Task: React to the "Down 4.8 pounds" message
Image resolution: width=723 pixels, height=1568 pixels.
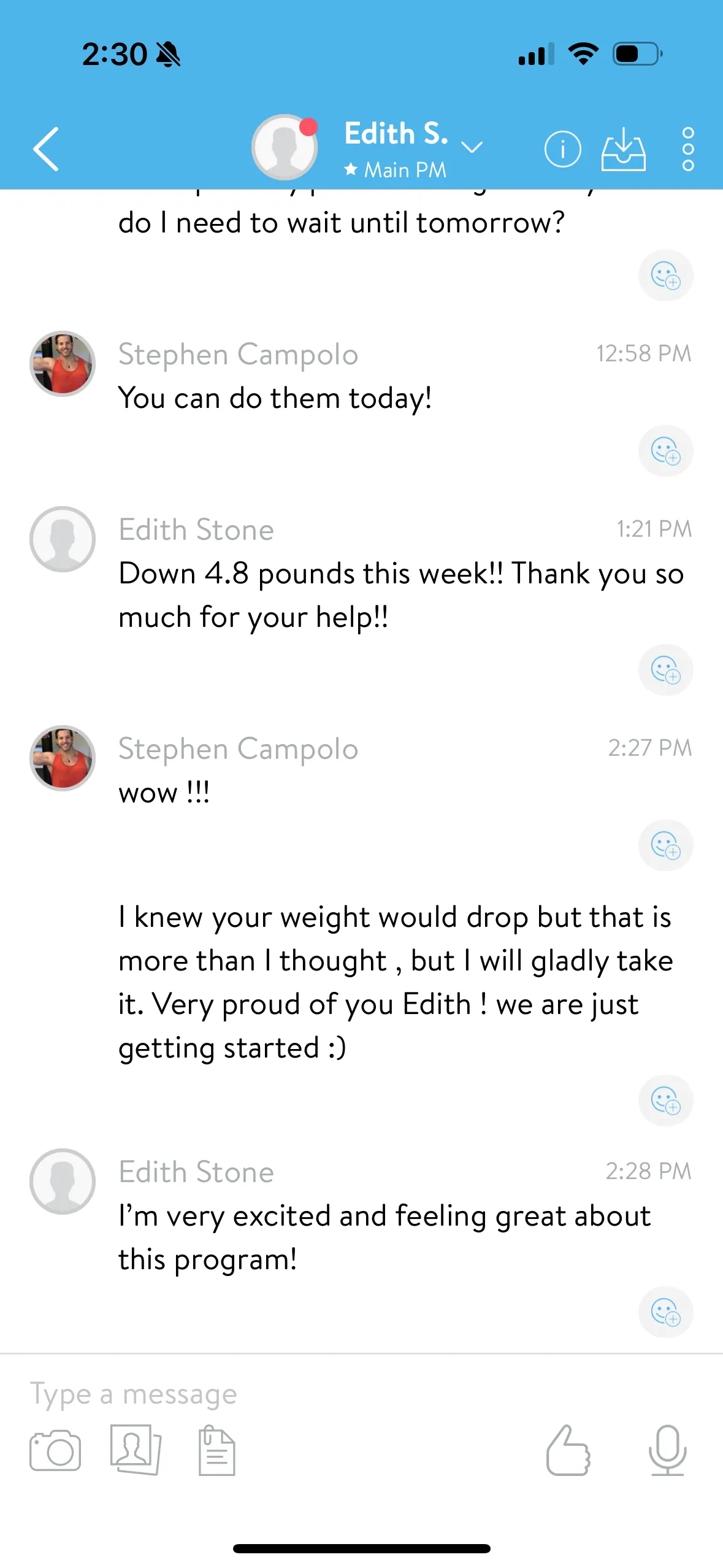Action: click(x=665, y=670)
